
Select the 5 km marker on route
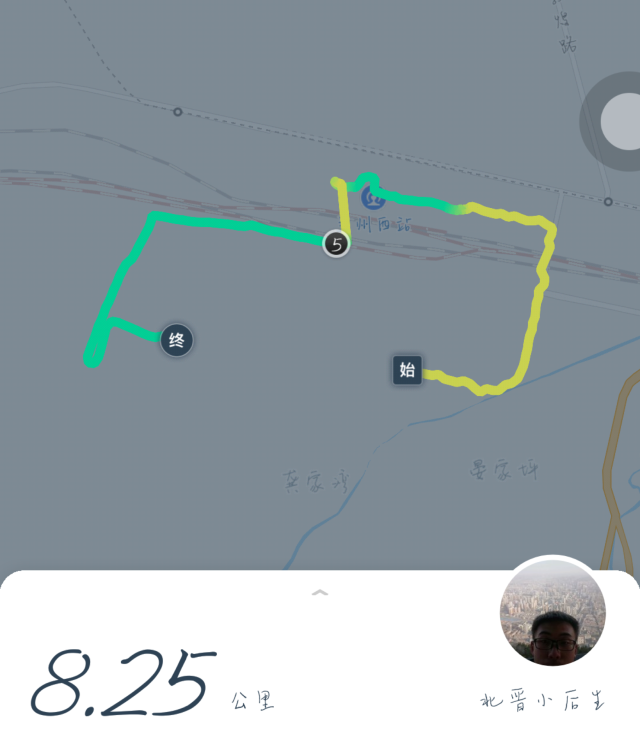coord(337,243)
